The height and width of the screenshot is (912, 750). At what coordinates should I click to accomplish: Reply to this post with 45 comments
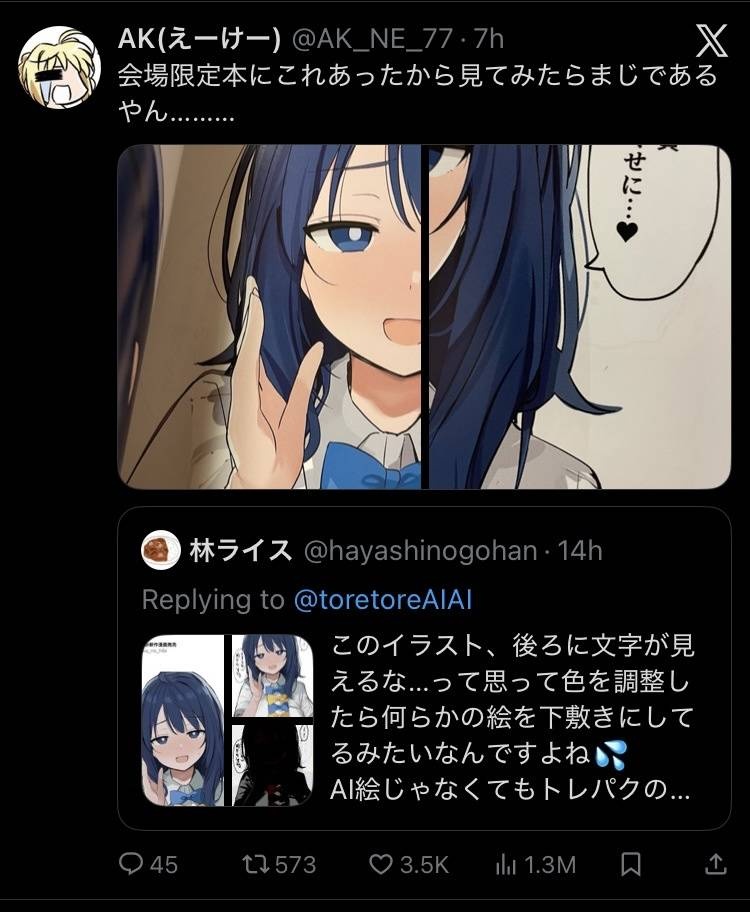(148, 864)
